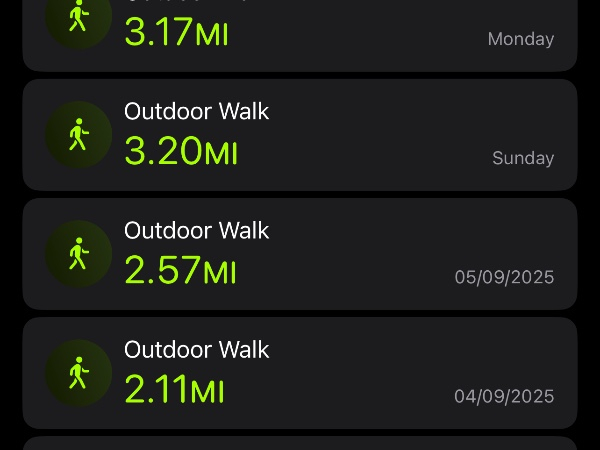Open the 3.17 mi walk from Monday

pyautogui.click(x=300, y=32)
